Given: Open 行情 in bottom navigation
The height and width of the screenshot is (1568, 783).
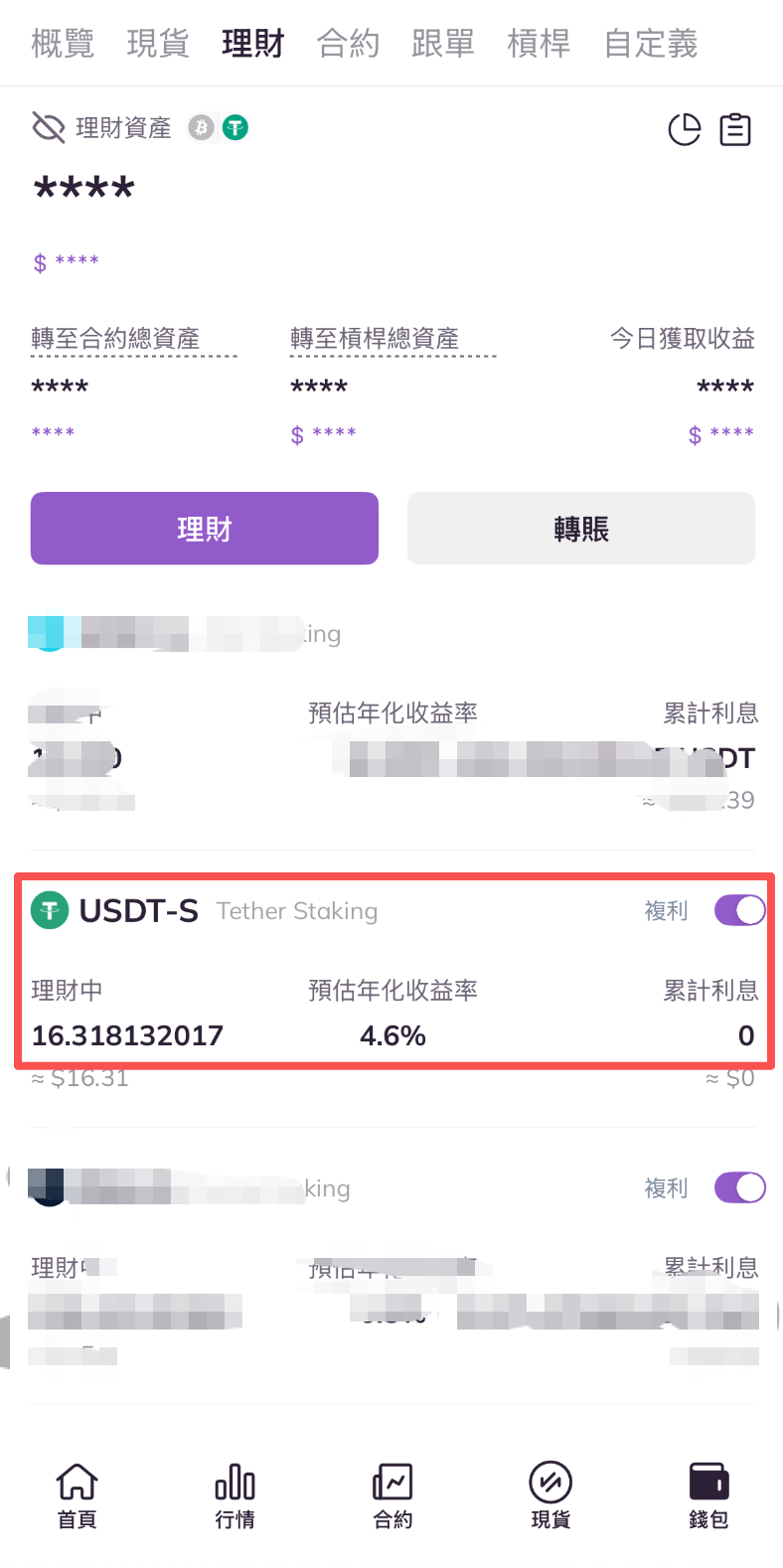Looking at the screenshot, I should [x=235, y=1494].
